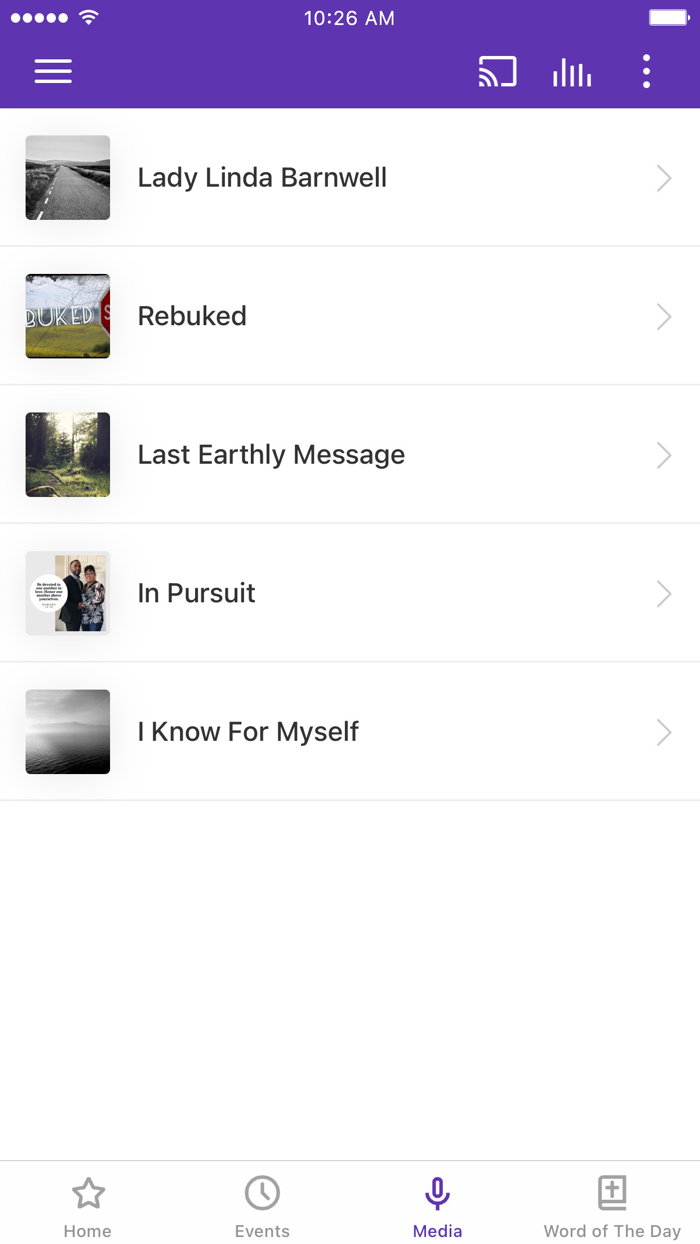
Task: View the In Pursuit series
Action: (350, 593)
